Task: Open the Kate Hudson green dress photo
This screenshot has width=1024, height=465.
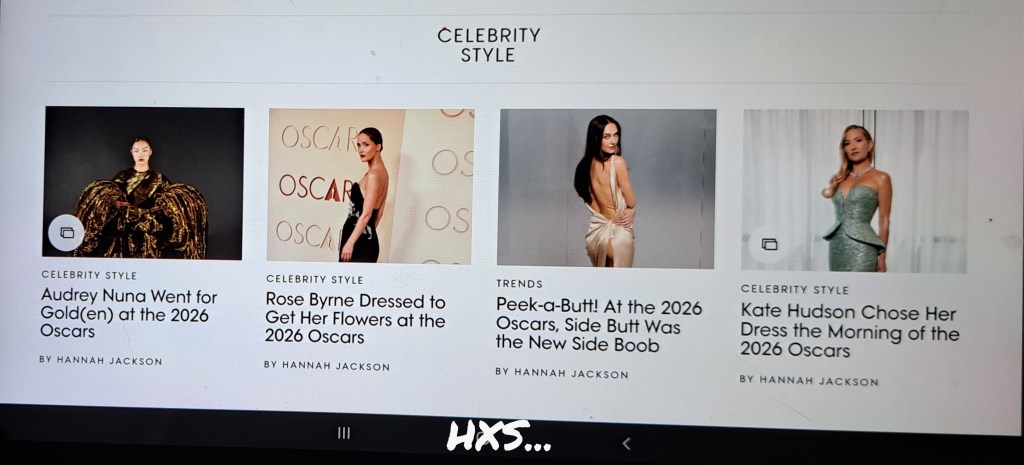Action: point(855,190)
